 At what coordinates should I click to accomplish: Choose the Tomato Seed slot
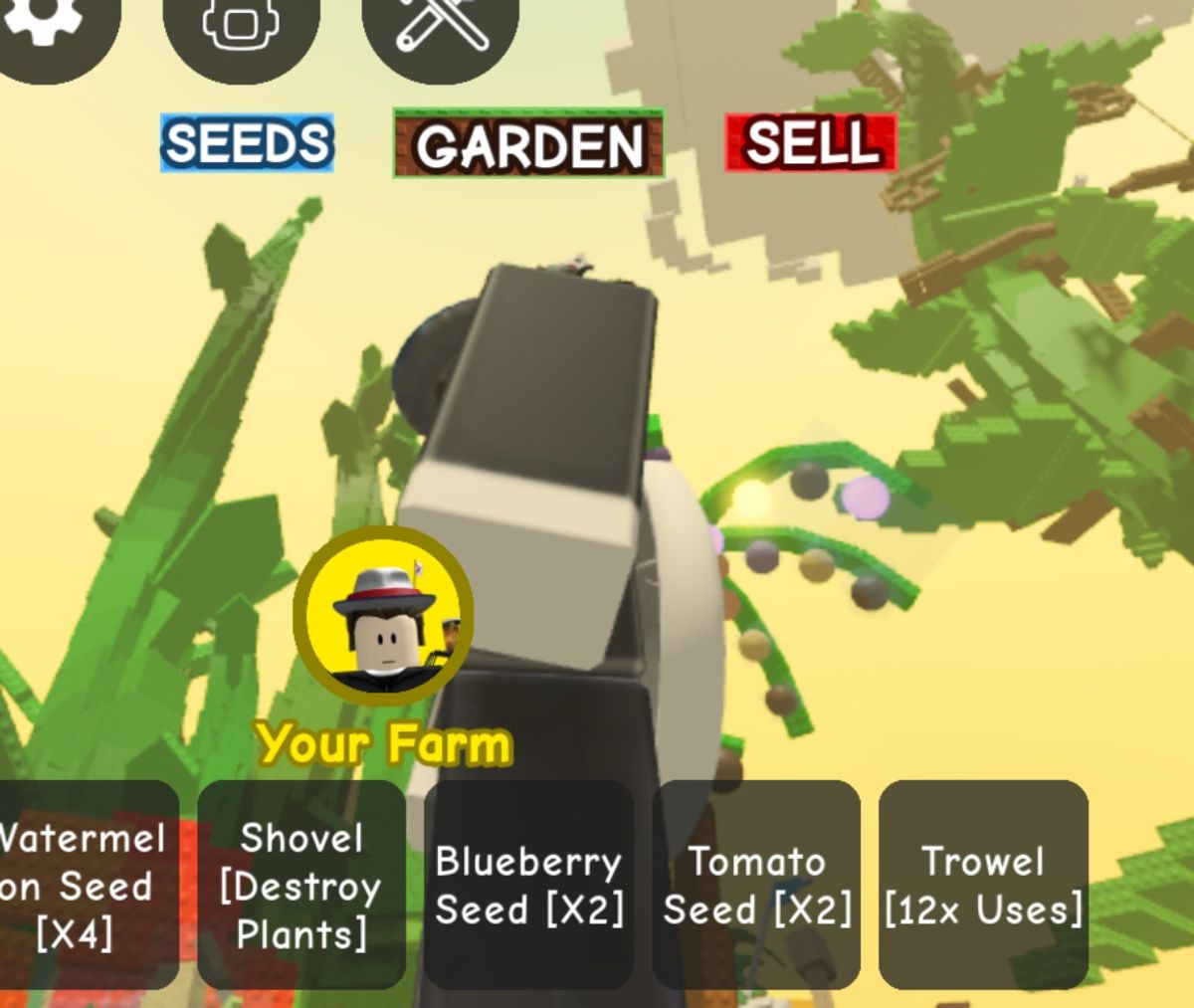pyautogui.click(x=756, y=886)
